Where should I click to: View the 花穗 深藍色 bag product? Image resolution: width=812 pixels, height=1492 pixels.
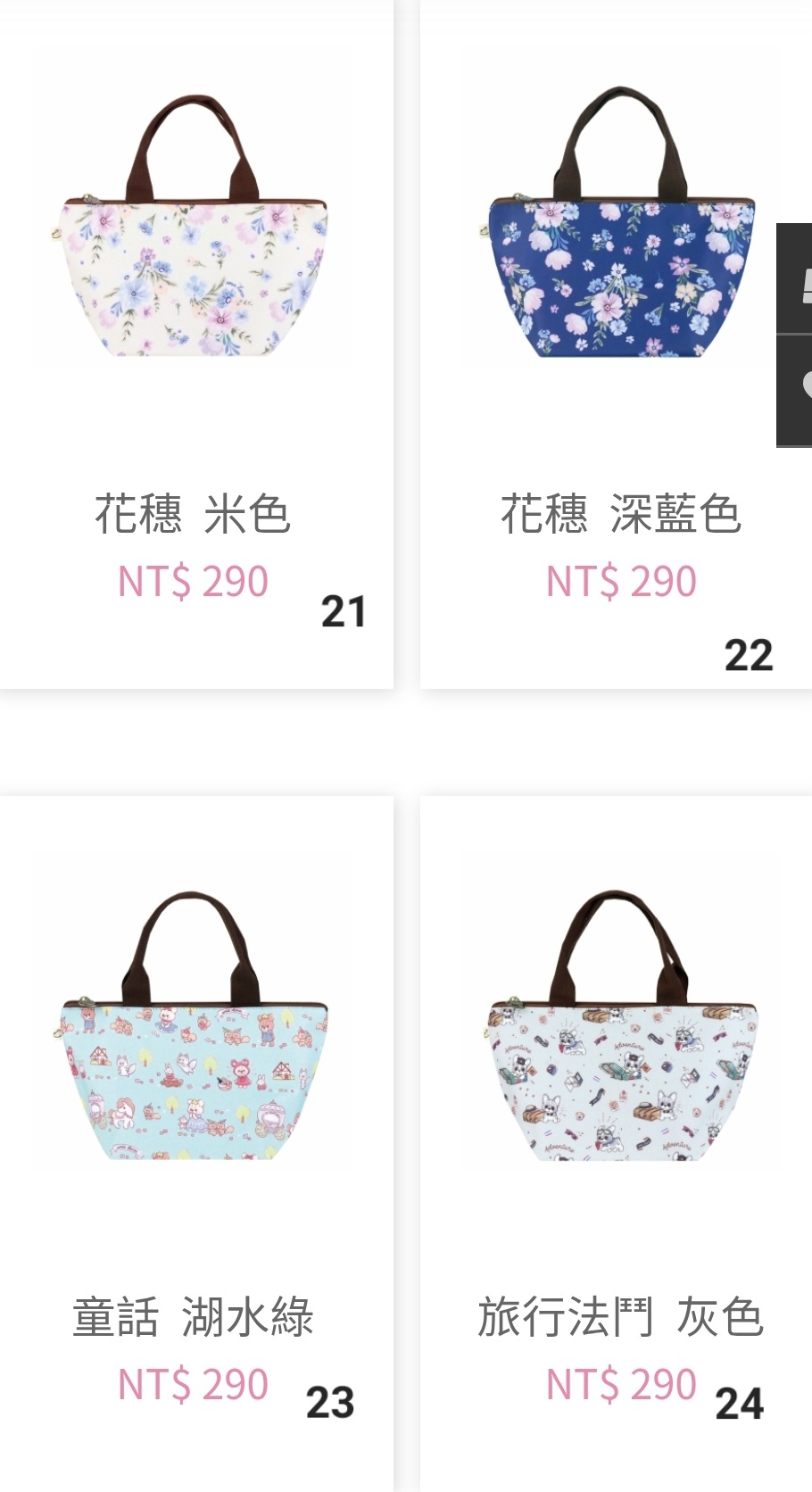(x=616, y=344)
